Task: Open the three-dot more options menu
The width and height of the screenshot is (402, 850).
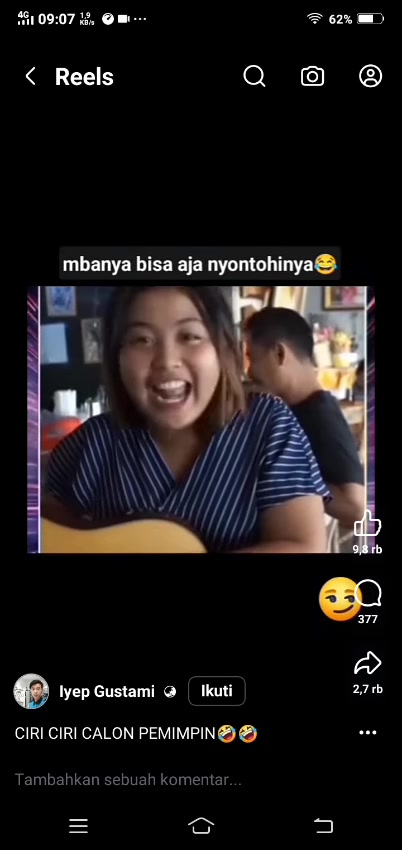Action: point(368,733)
